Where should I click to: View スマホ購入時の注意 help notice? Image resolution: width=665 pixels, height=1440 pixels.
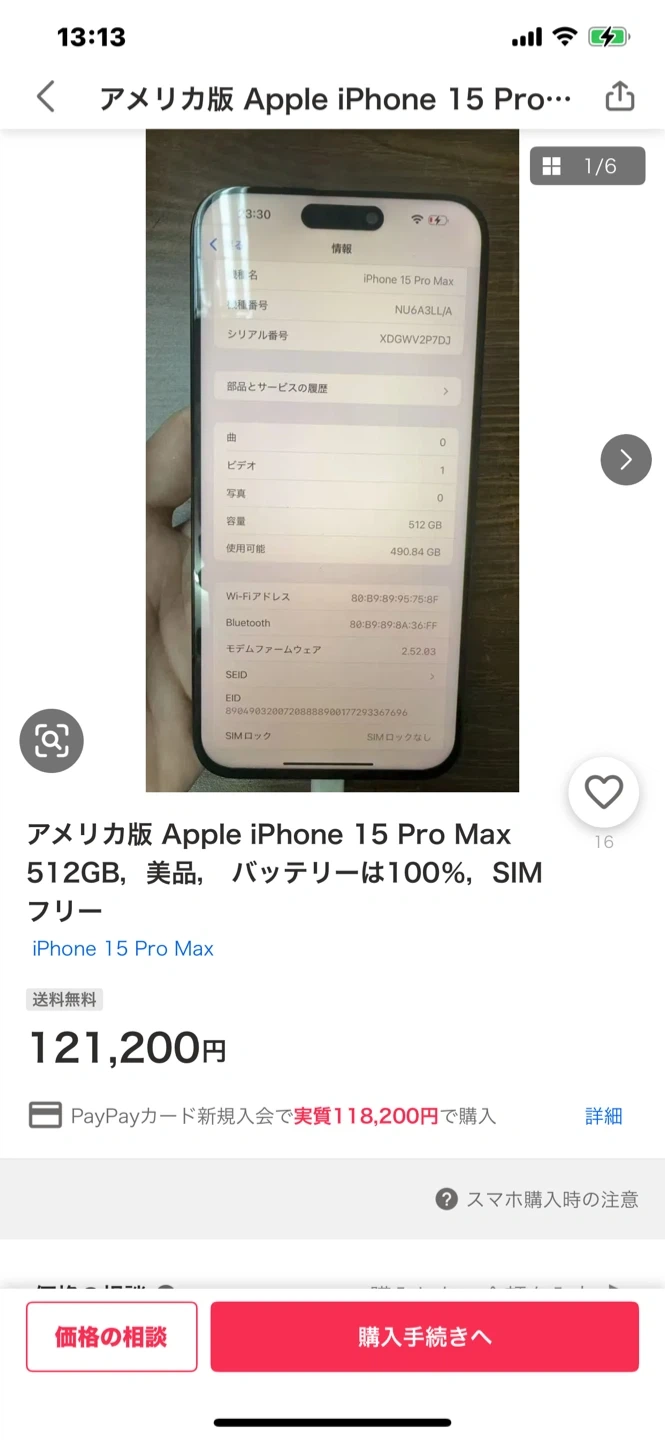tap(538, 1199)
